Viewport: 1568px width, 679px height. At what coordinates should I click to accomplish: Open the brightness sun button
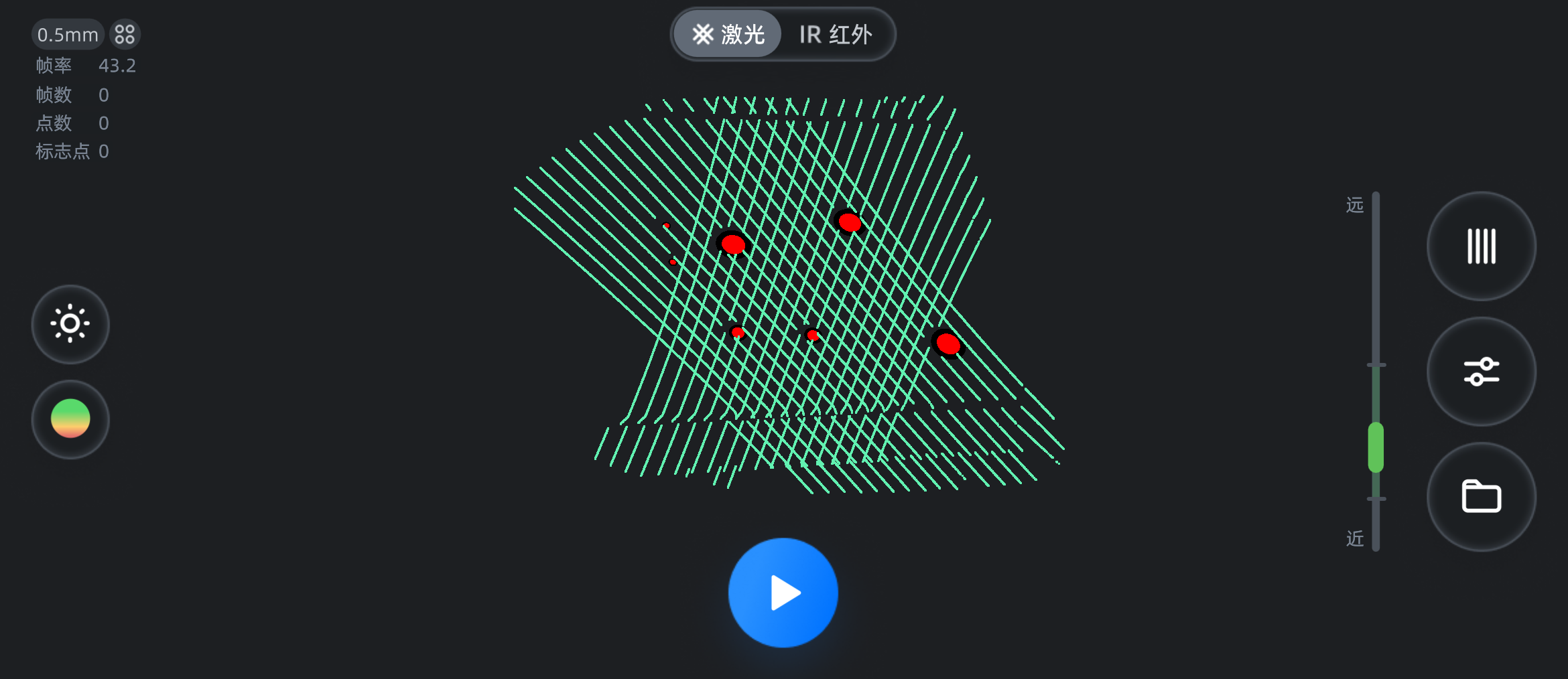click(70, 324)
